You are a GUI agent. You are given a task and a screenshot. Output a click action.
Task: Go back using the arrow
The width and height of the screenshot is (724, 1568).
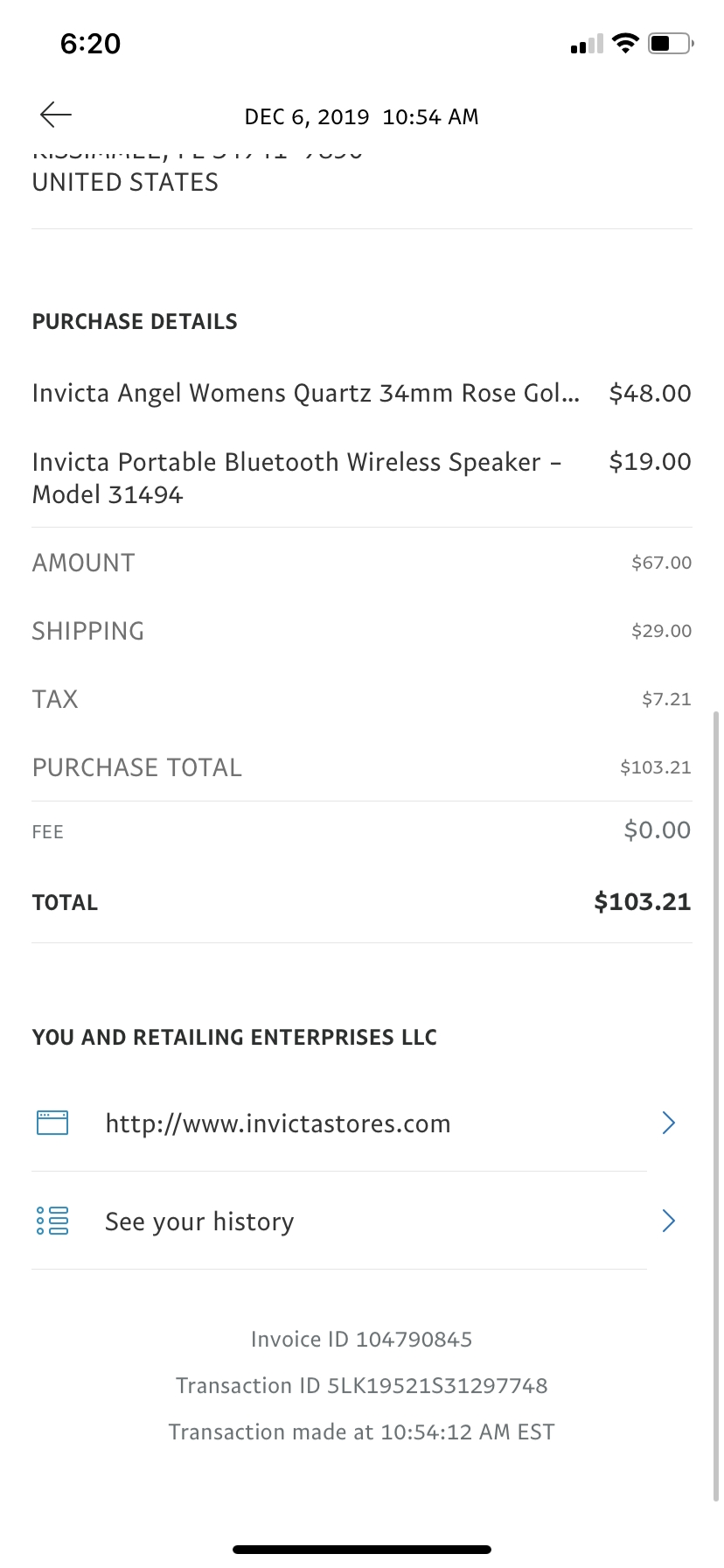55,115
